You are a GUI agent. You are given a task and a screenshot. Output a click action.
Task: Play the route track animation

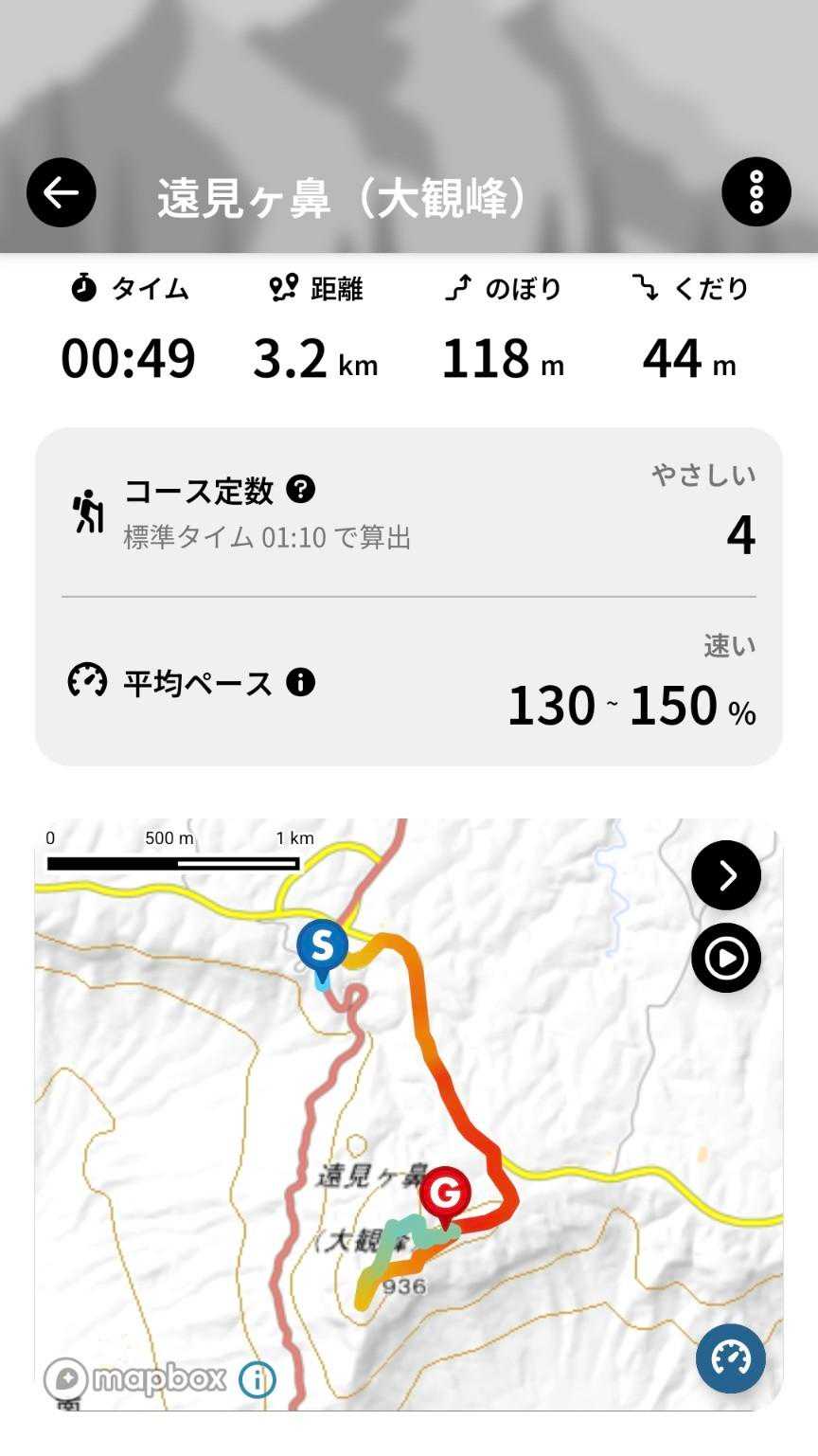726,958
